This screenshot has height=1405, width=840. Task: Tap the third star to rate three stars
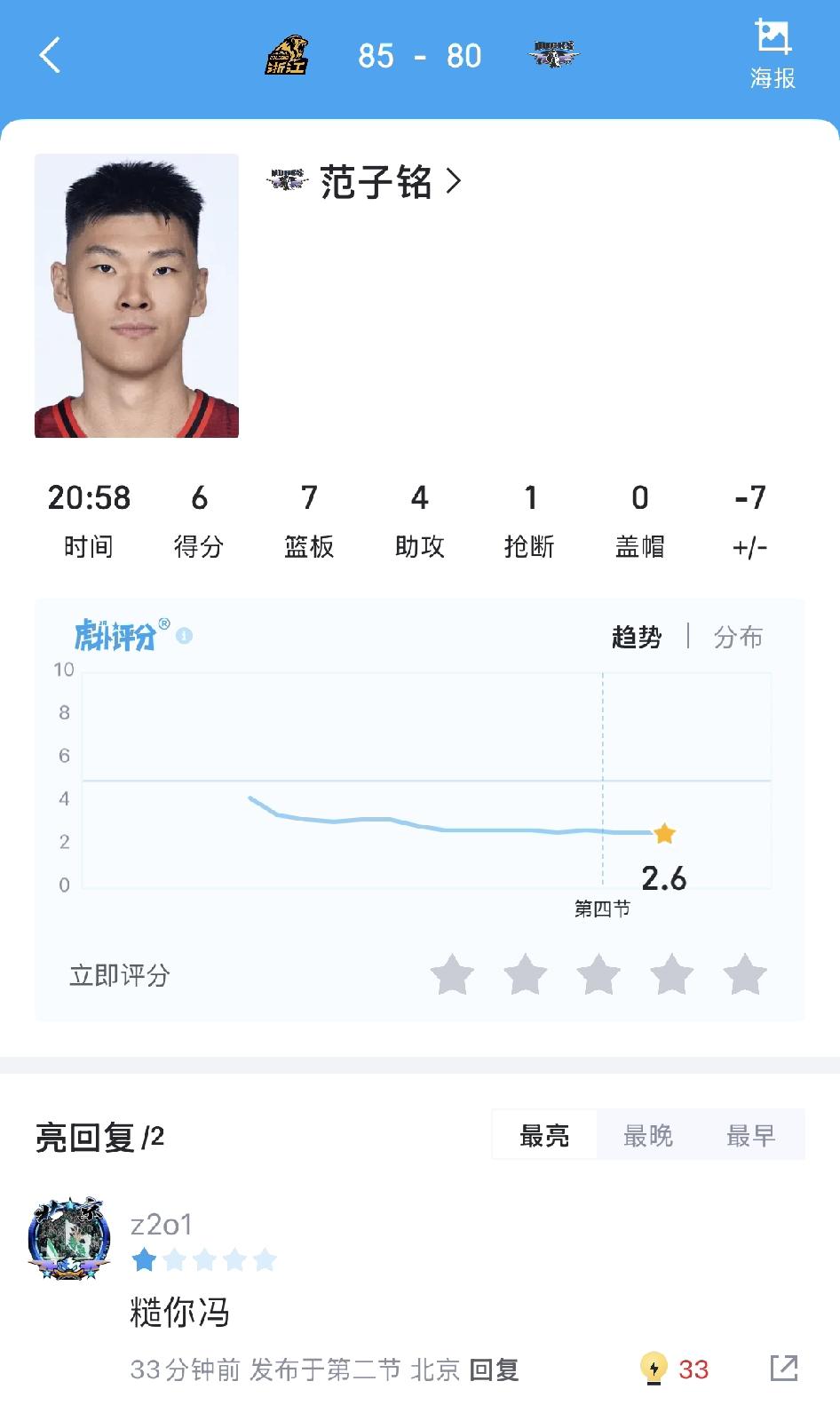coord(599,973)
